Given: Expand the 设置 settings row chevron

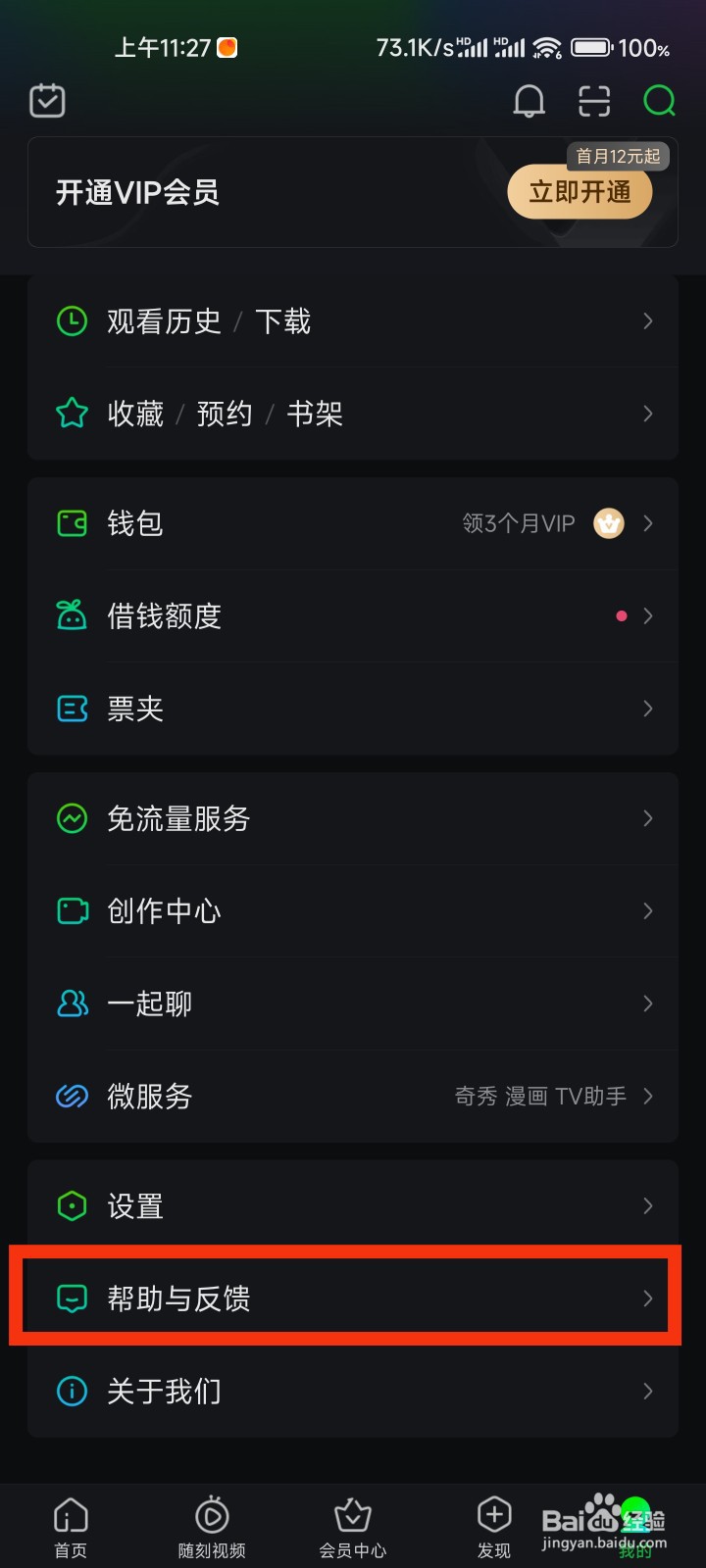Looking at the screenshot, I should pyautogui.click(x=647, y=1205).
